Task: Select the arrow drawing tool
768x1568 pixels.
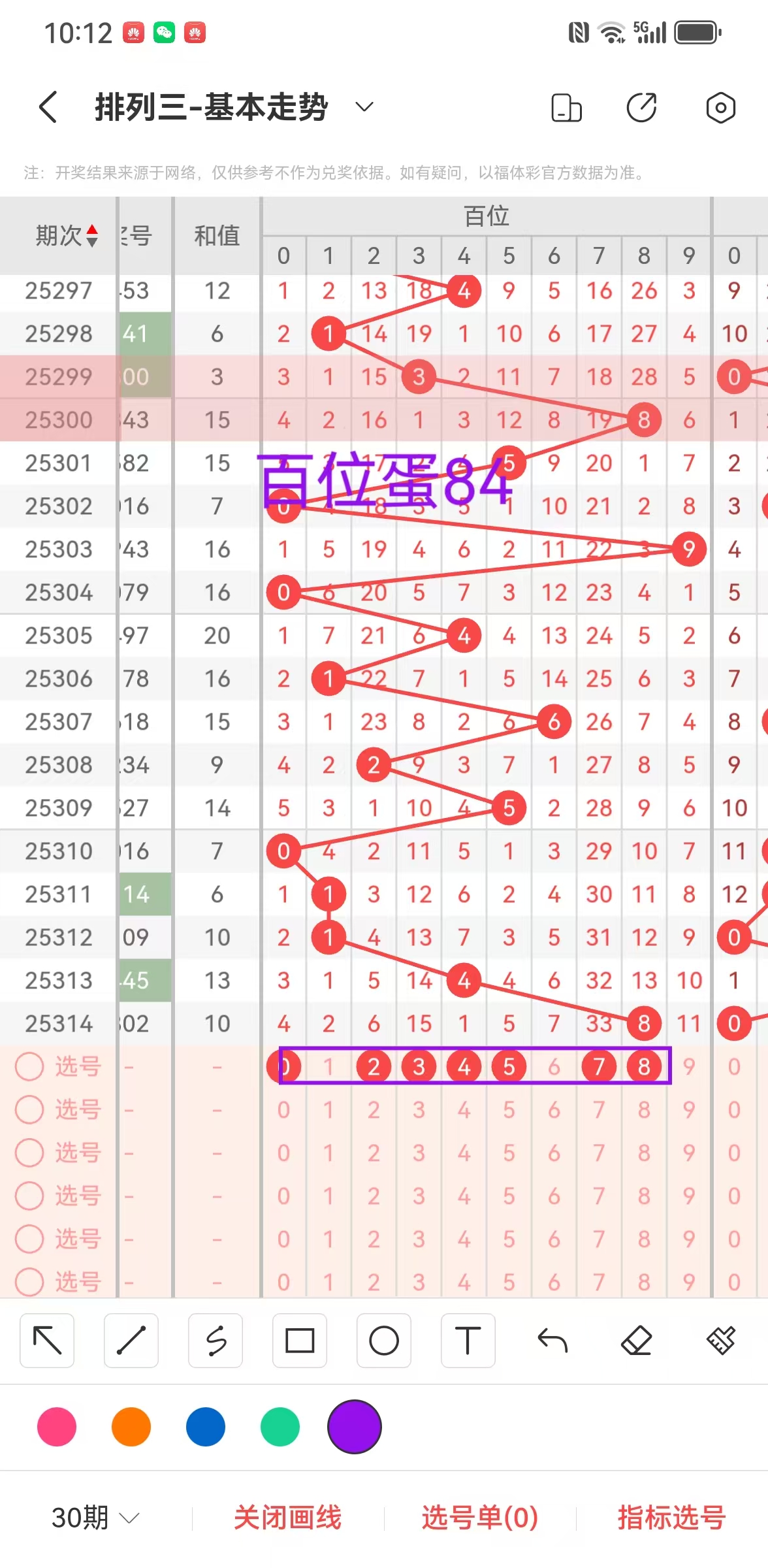Action: click(x=47, y=1341)
